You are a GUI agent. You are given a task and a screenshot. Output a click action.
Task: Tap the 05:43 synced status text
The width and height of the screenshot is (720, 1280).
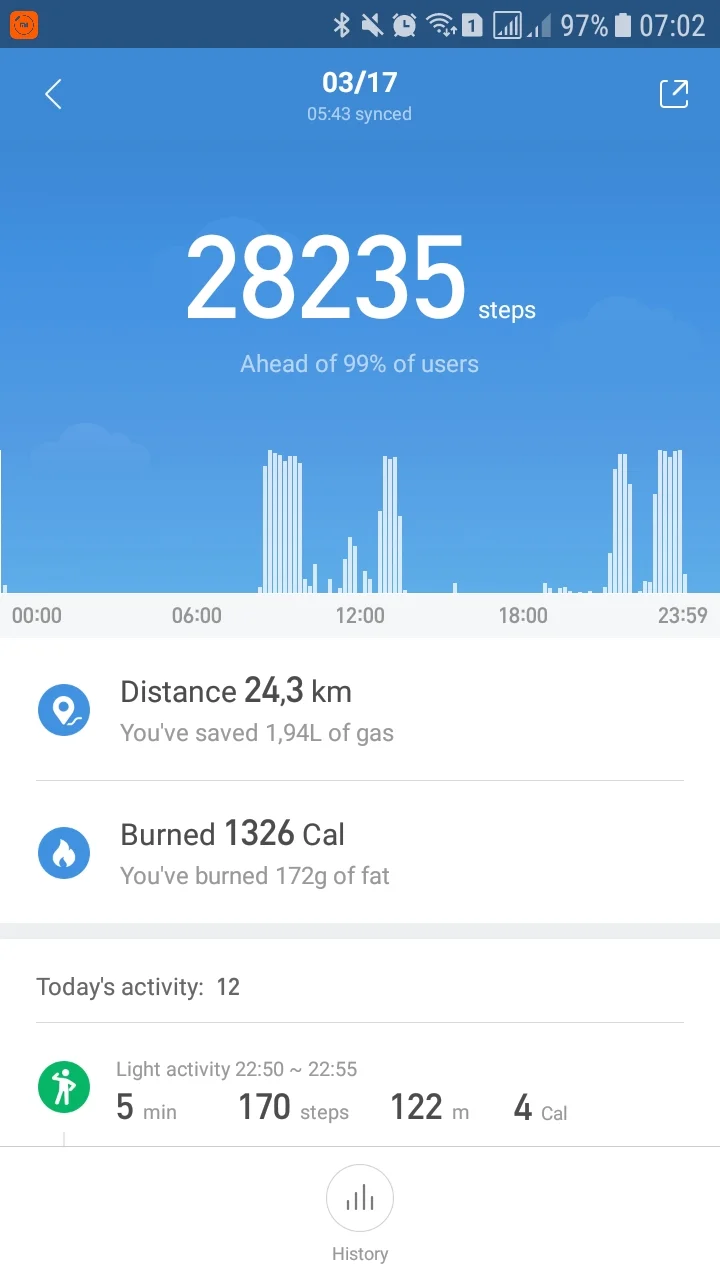point(359,114)
